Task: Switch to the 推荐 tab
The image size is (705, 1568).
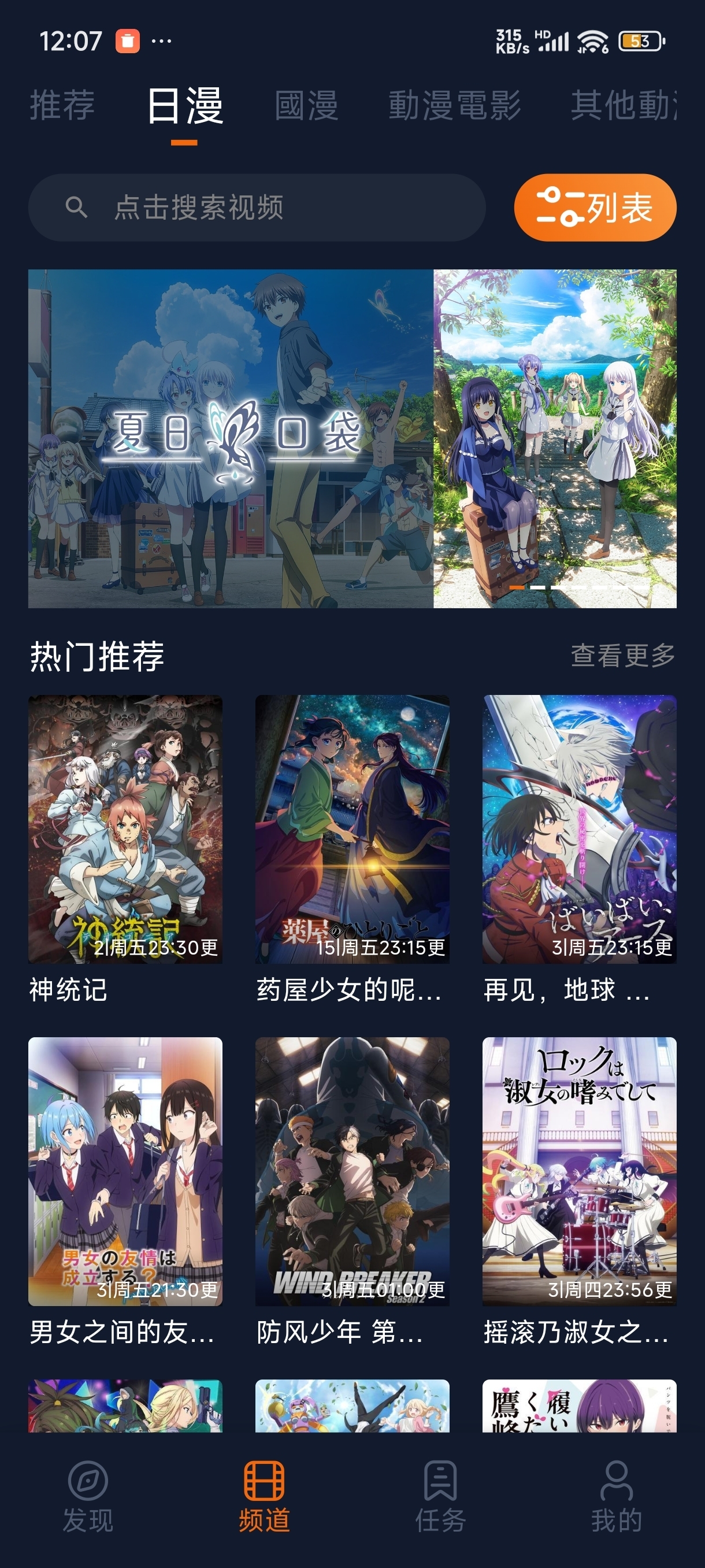Action: [62, 105]
